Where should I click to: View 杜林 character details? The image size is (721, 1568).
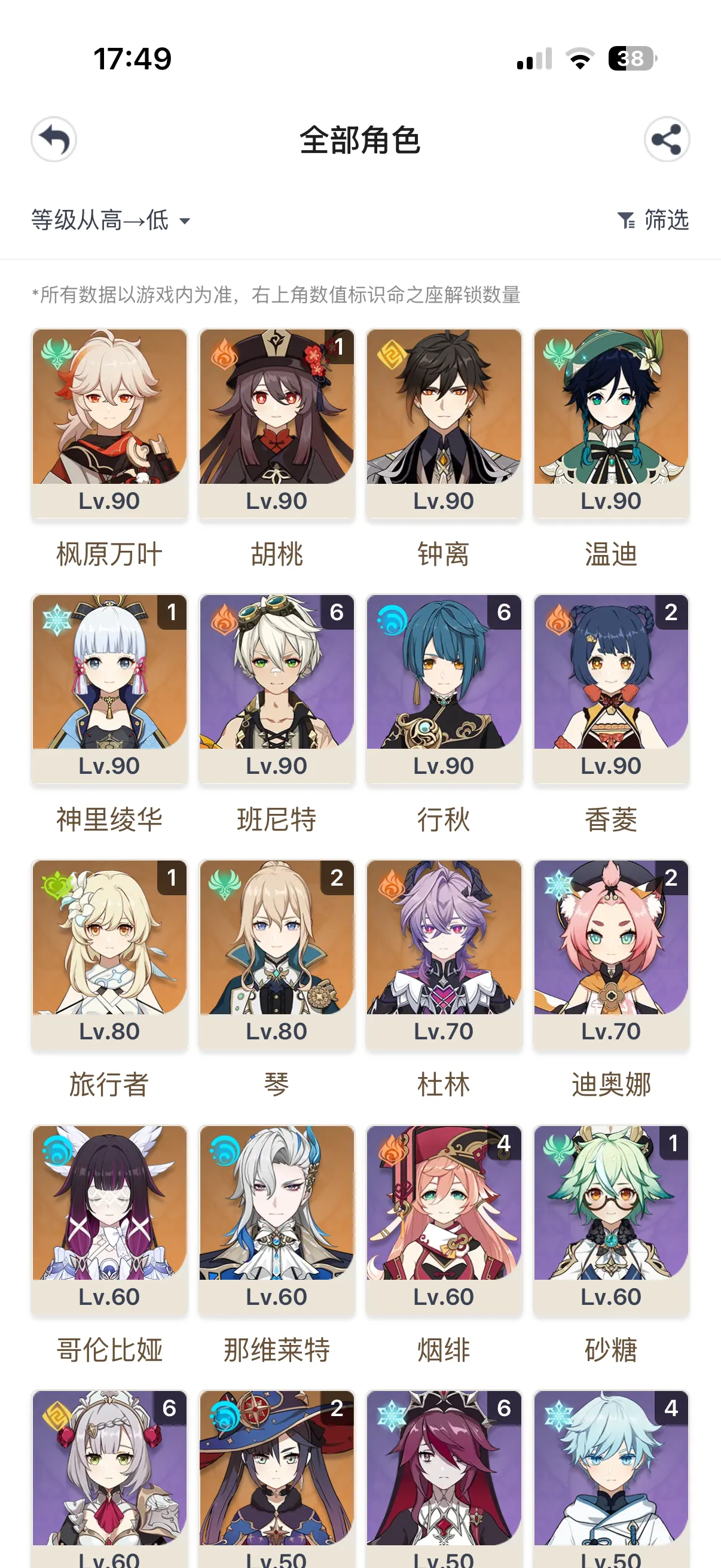click(x=444, y=954)
